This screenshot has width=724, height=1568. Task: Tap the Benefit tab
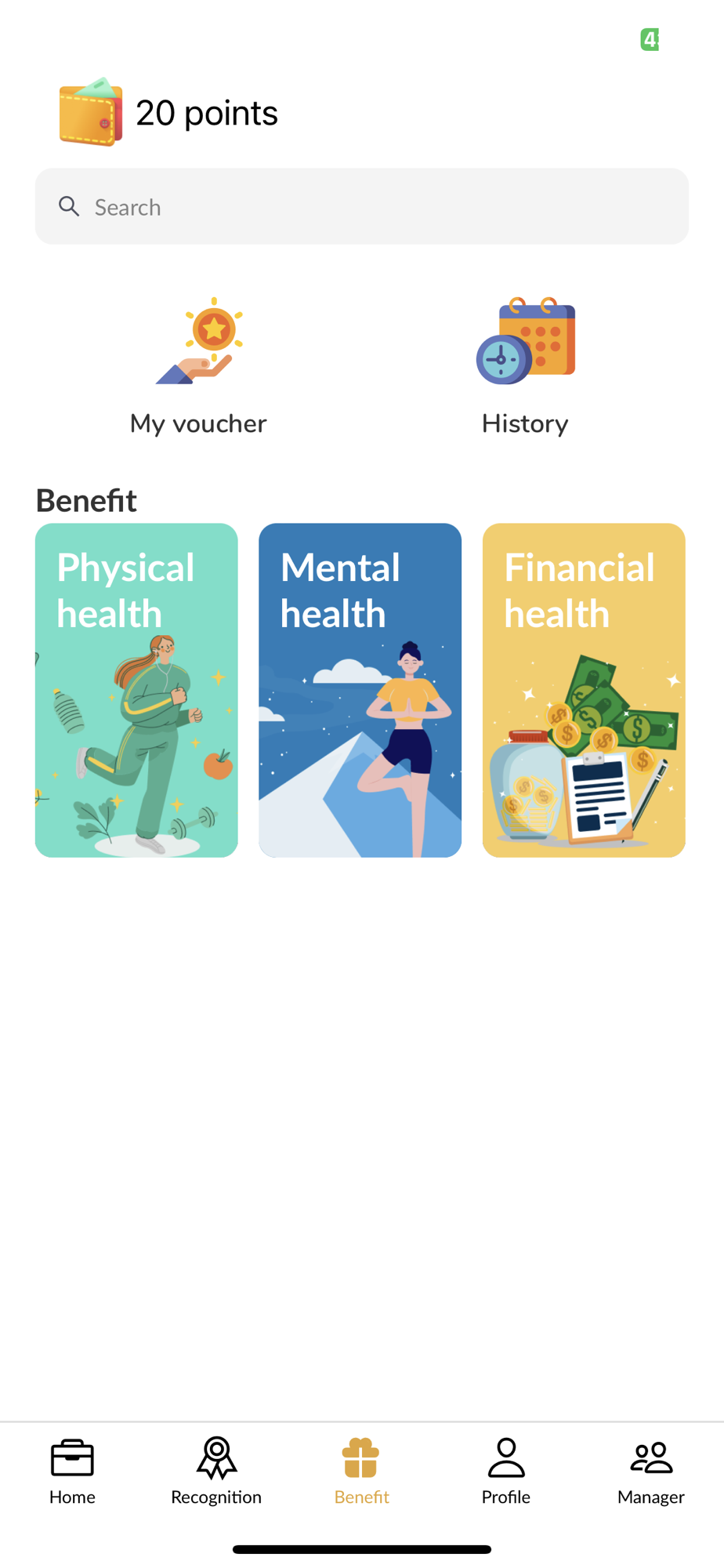(361, 1472)
